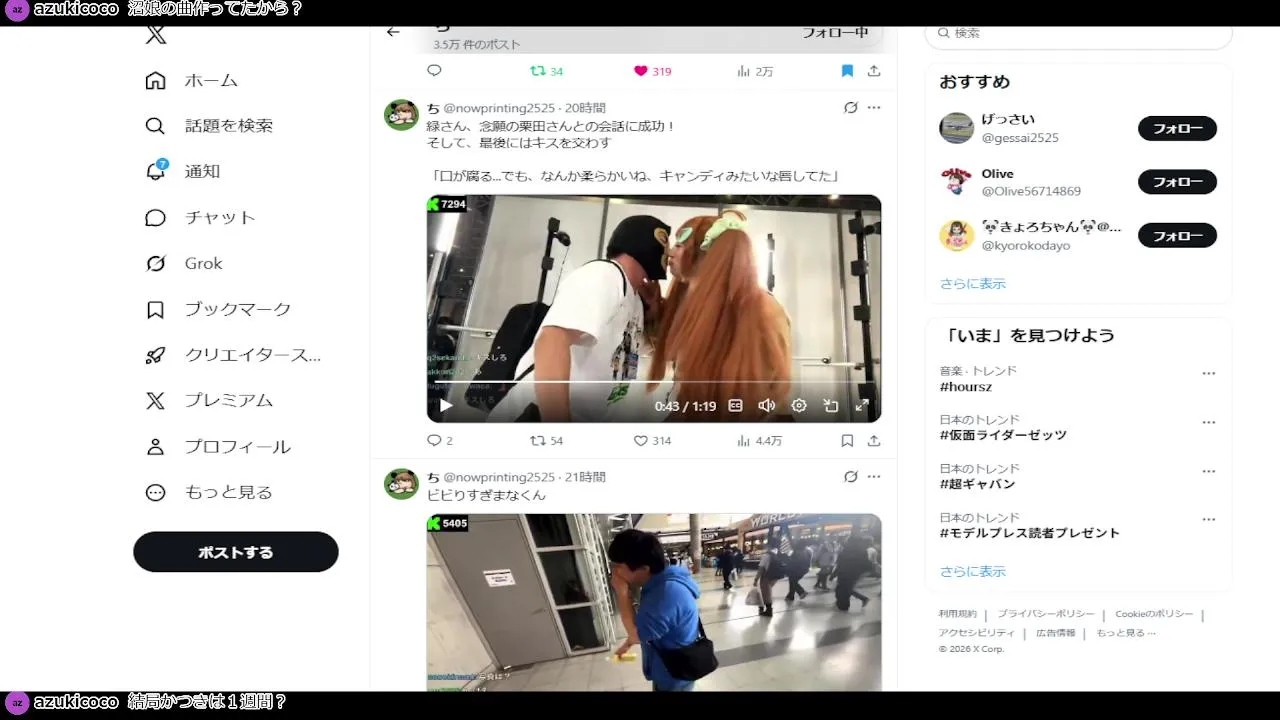1280x720 pixels.
Task: Follow Olive account
Action: point(1177,182)
